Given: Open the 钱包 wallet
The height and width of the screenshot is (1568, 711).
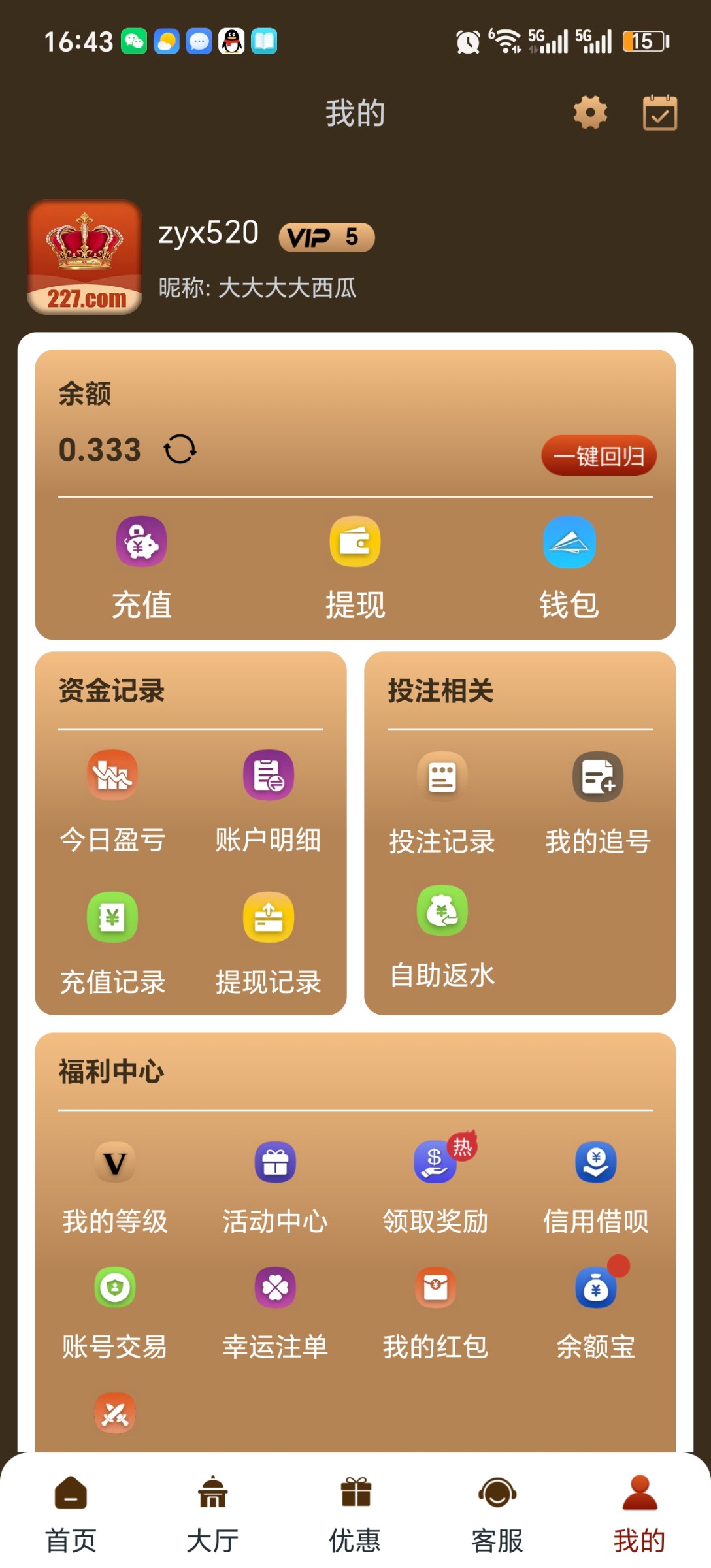Looking at the screenshot, I should [569, 567].
